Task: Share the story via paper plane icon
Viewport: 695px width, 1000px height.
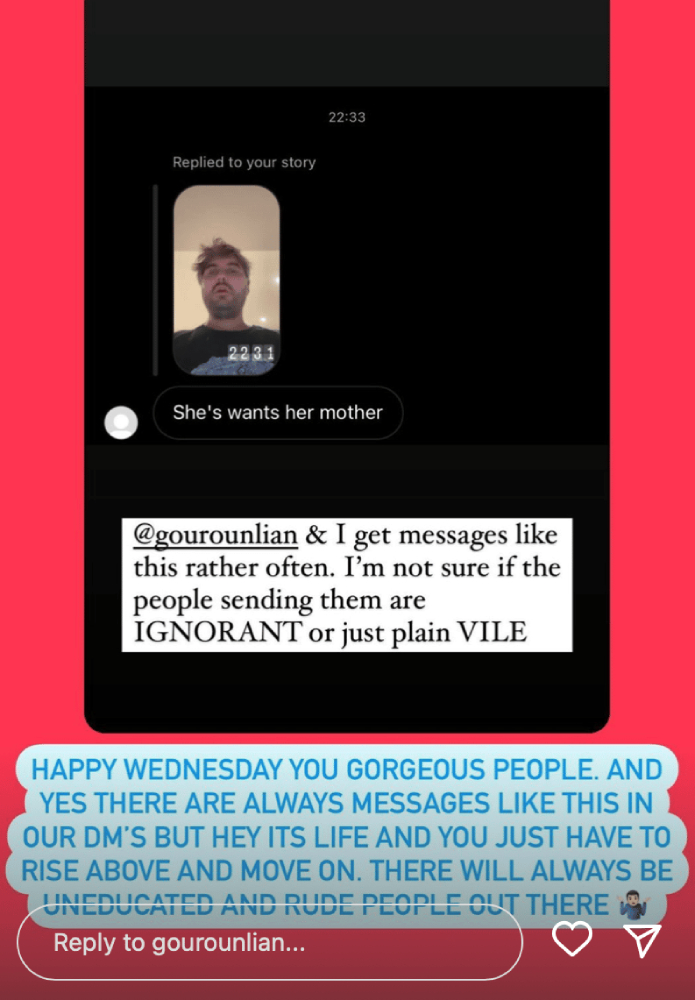Action: [x=643, y=939]
